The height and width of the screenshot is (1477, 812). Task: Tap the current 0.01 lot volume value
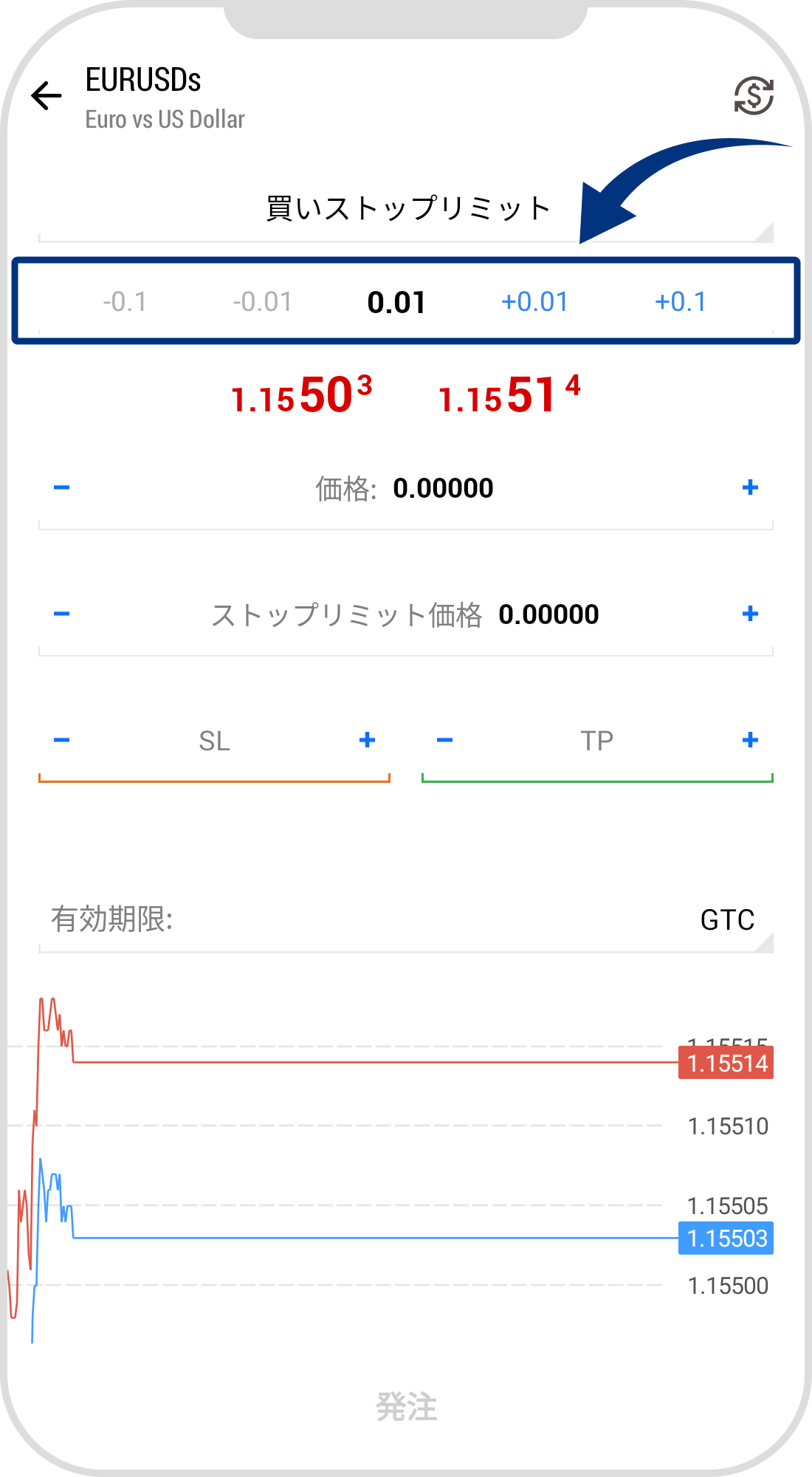click(x=396, y=301)
